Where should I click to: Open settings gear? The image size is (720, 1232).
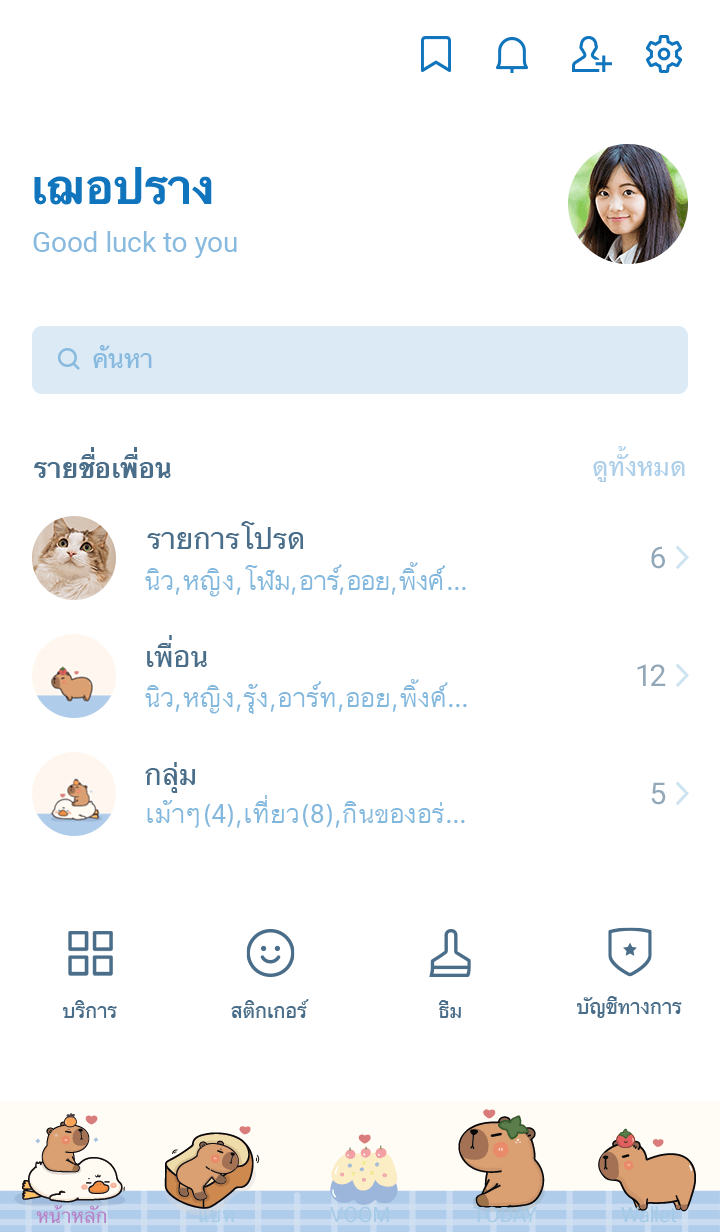[664, 54]
